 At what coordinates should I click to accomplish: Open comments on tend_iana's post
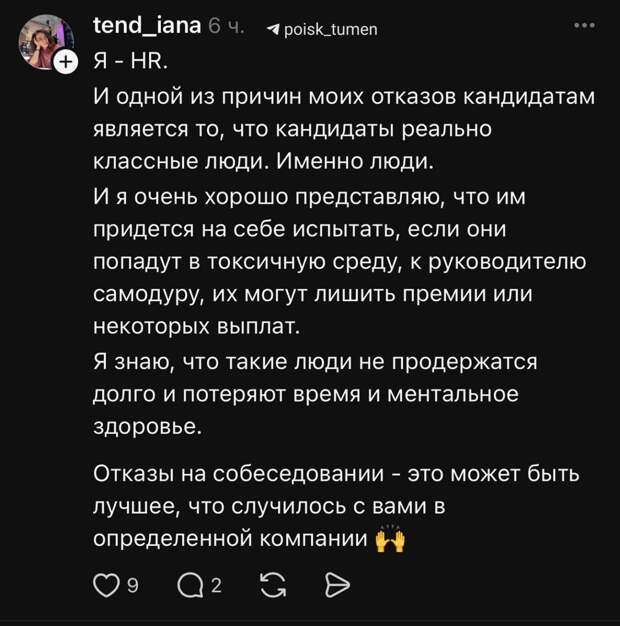189,586
